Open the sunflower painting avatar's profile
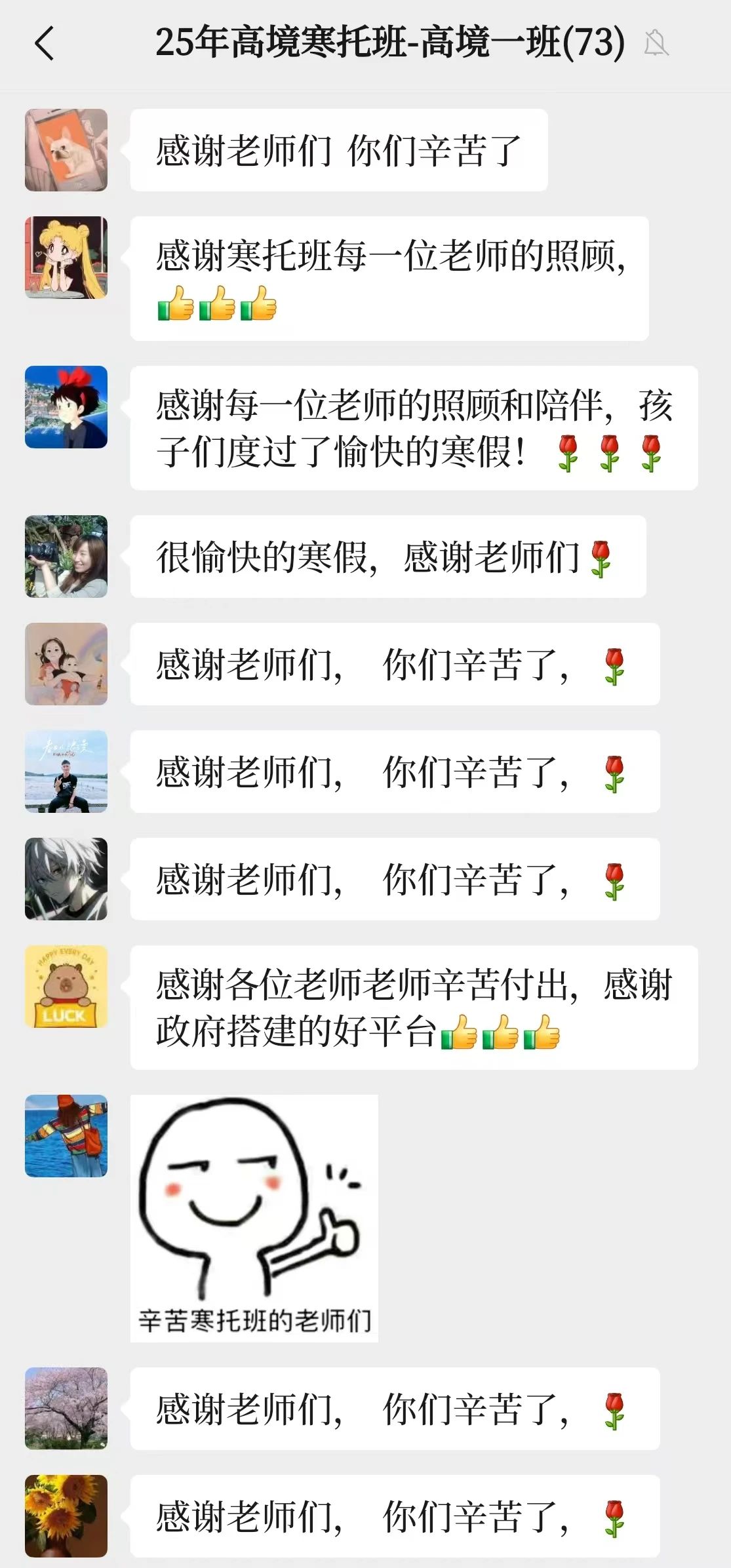The height and width of the screenshot is (1568, 731). click(x=66, y=1516)
